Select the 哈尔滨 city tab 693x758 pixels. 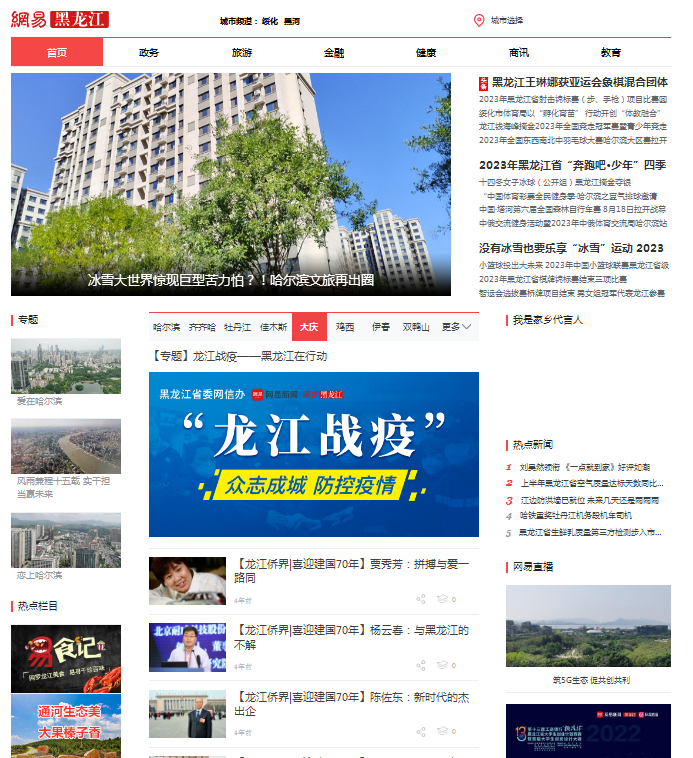coord(166,327)
